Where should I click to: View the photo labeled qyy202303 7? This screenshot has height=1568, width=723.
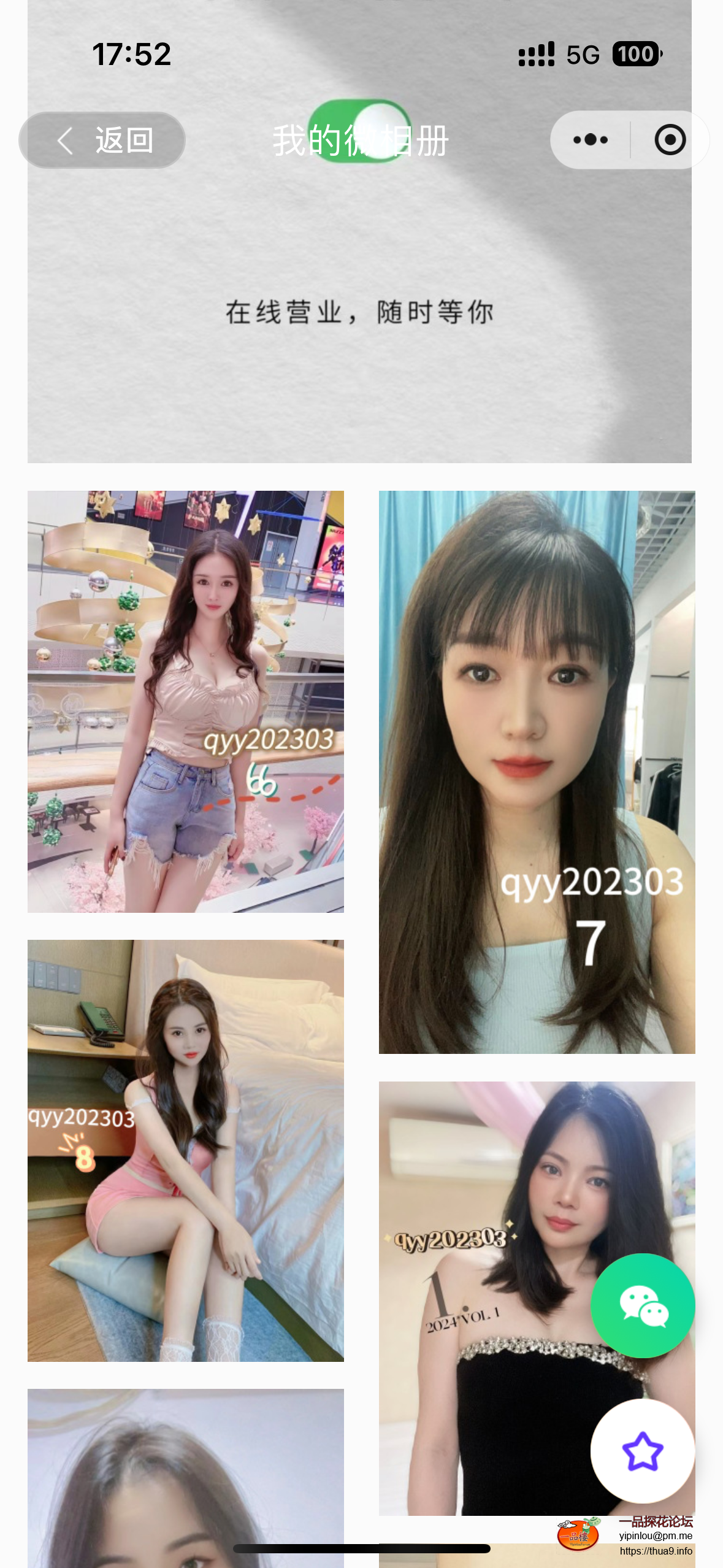(537, 772)
